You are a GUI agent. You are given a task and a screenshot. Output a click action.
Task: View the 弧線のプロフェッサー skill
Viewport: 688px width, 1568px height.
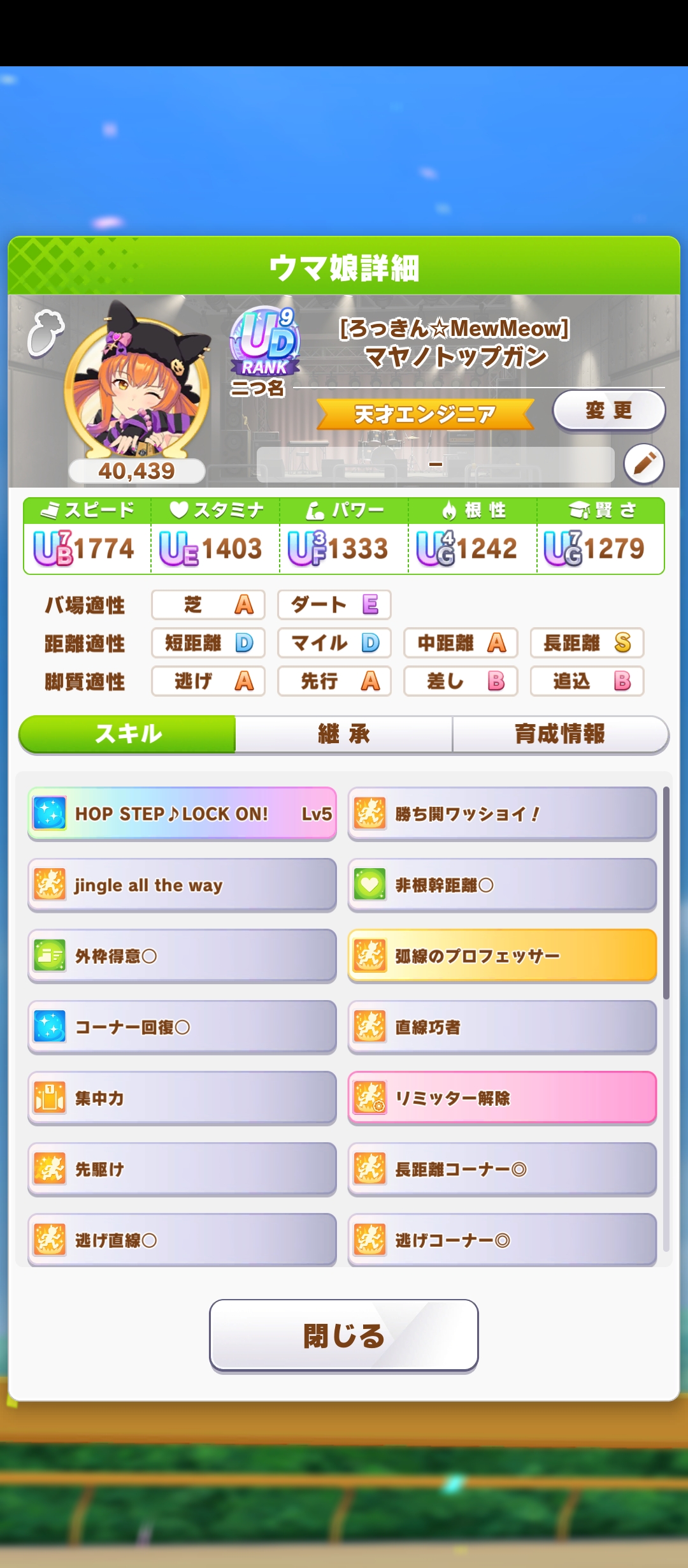coord(502,956)
